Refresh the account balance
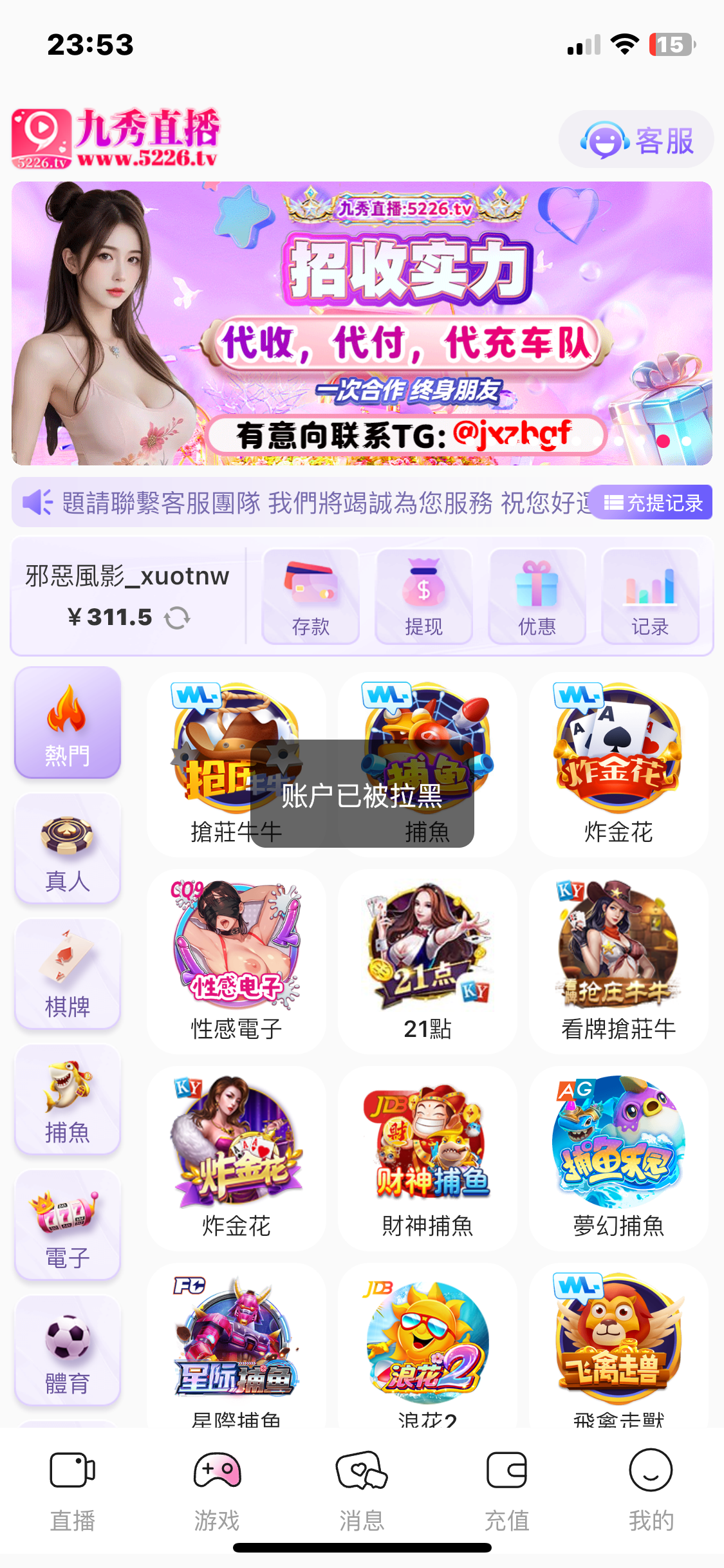This screenshot has width=724, height=1568. tap(177, 618)
